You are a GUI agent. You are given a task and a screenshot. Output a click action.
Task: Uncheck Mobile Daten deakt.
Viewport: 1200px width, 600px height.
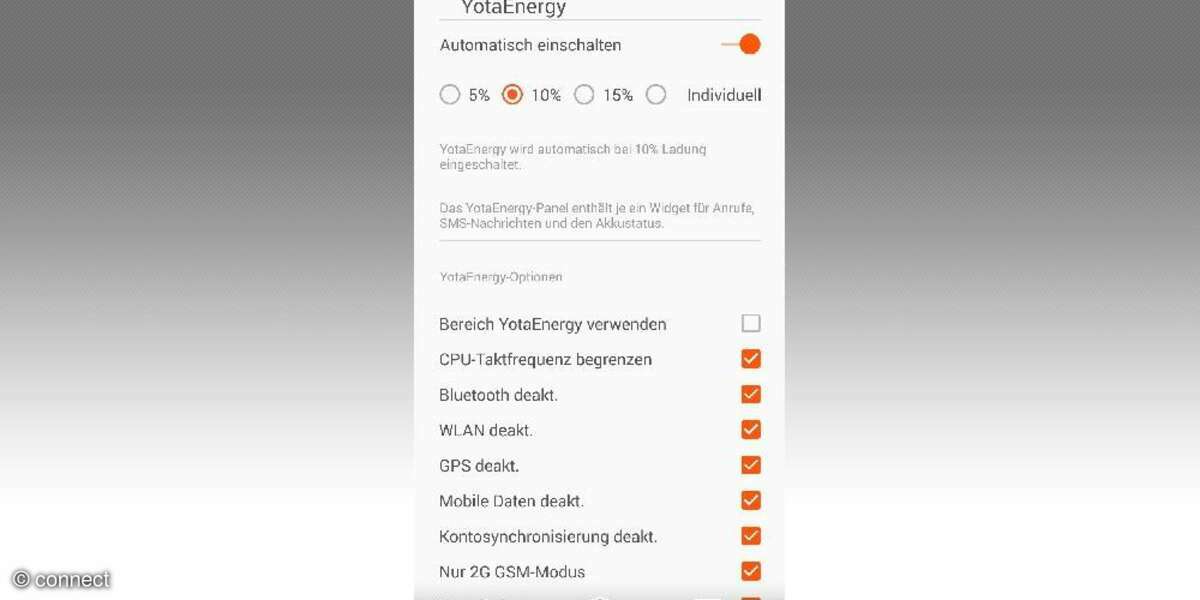pos(751,500)
